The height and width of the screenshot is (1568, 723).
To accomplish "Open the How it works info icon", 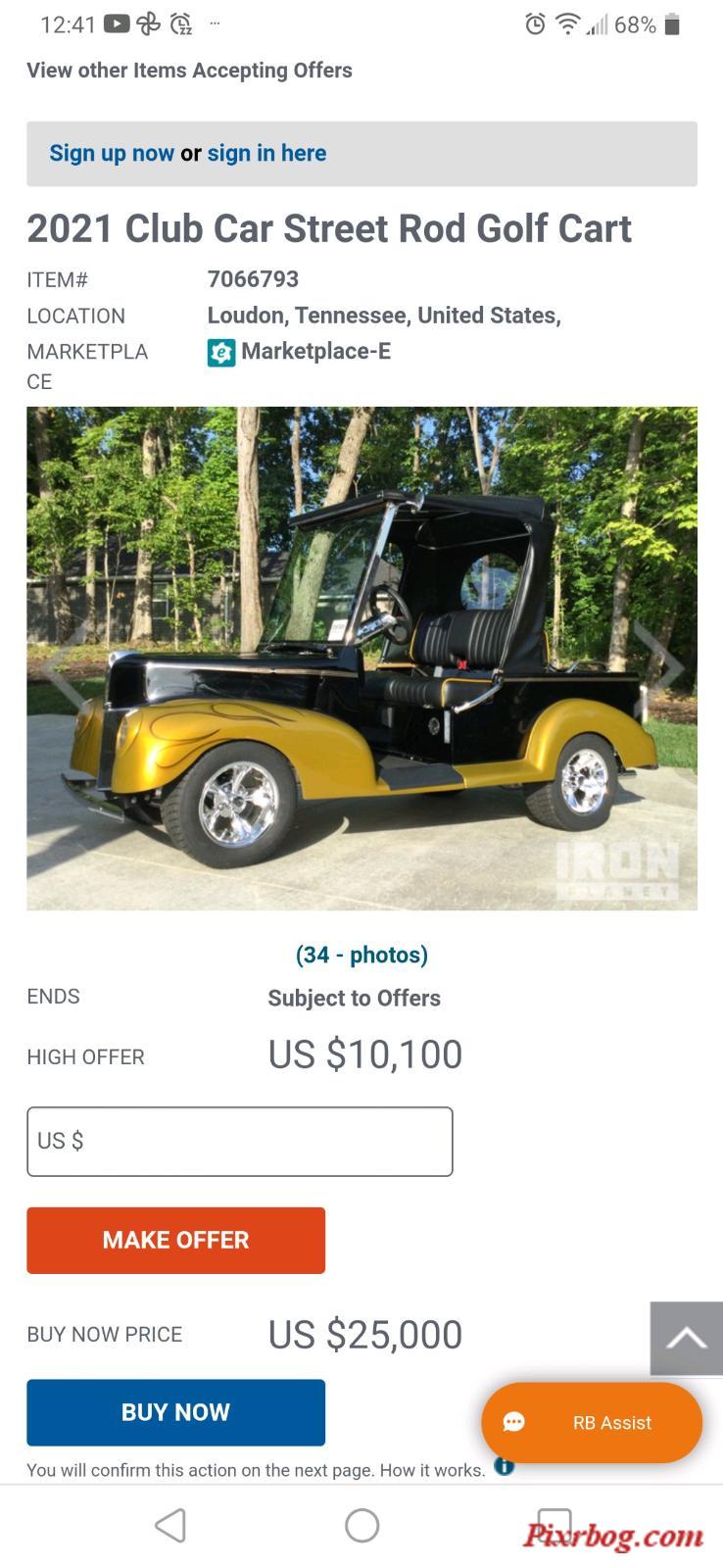I will click(504, 1467).
